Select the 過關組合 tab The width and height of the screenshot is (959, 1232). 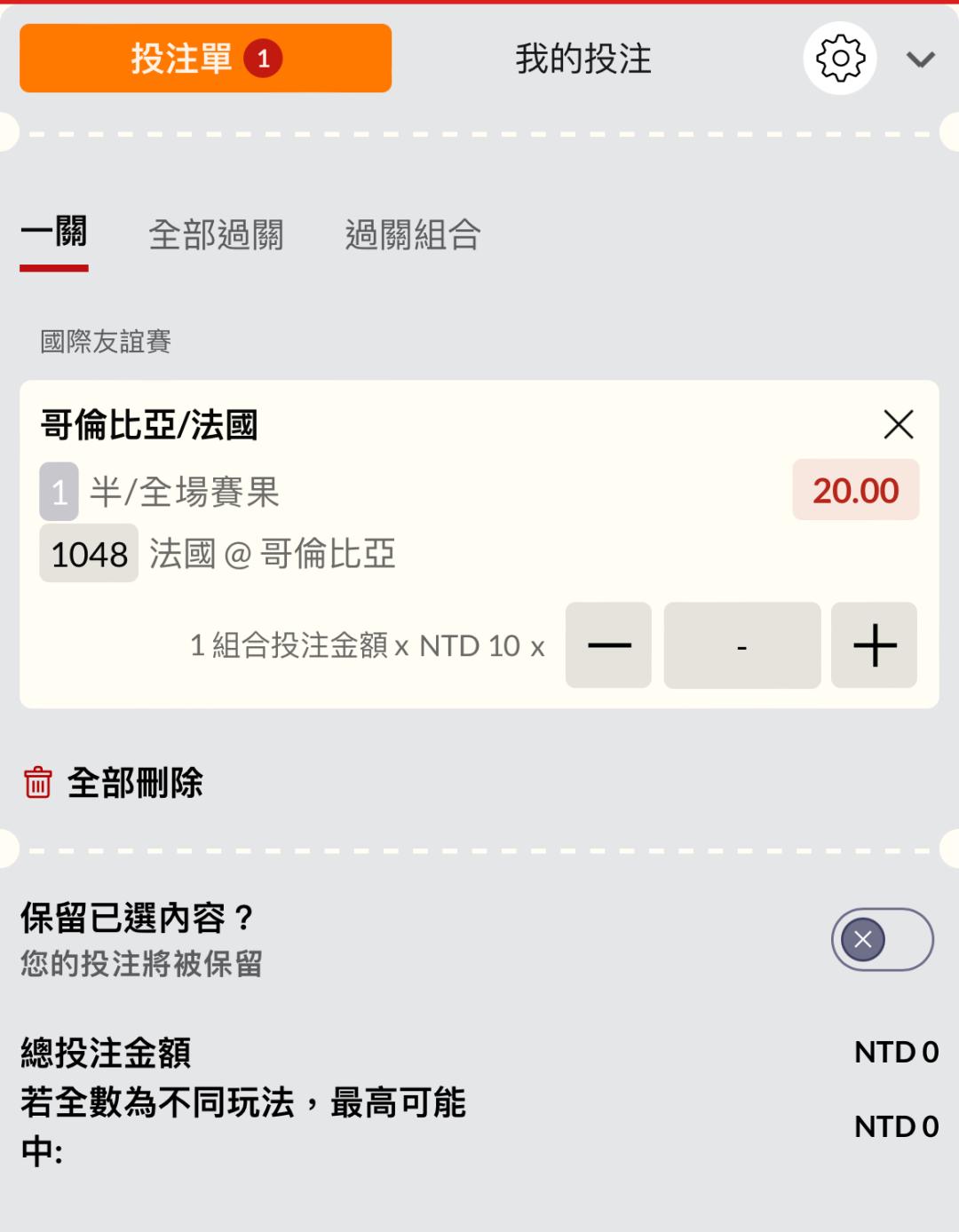[x=413, y=235]
